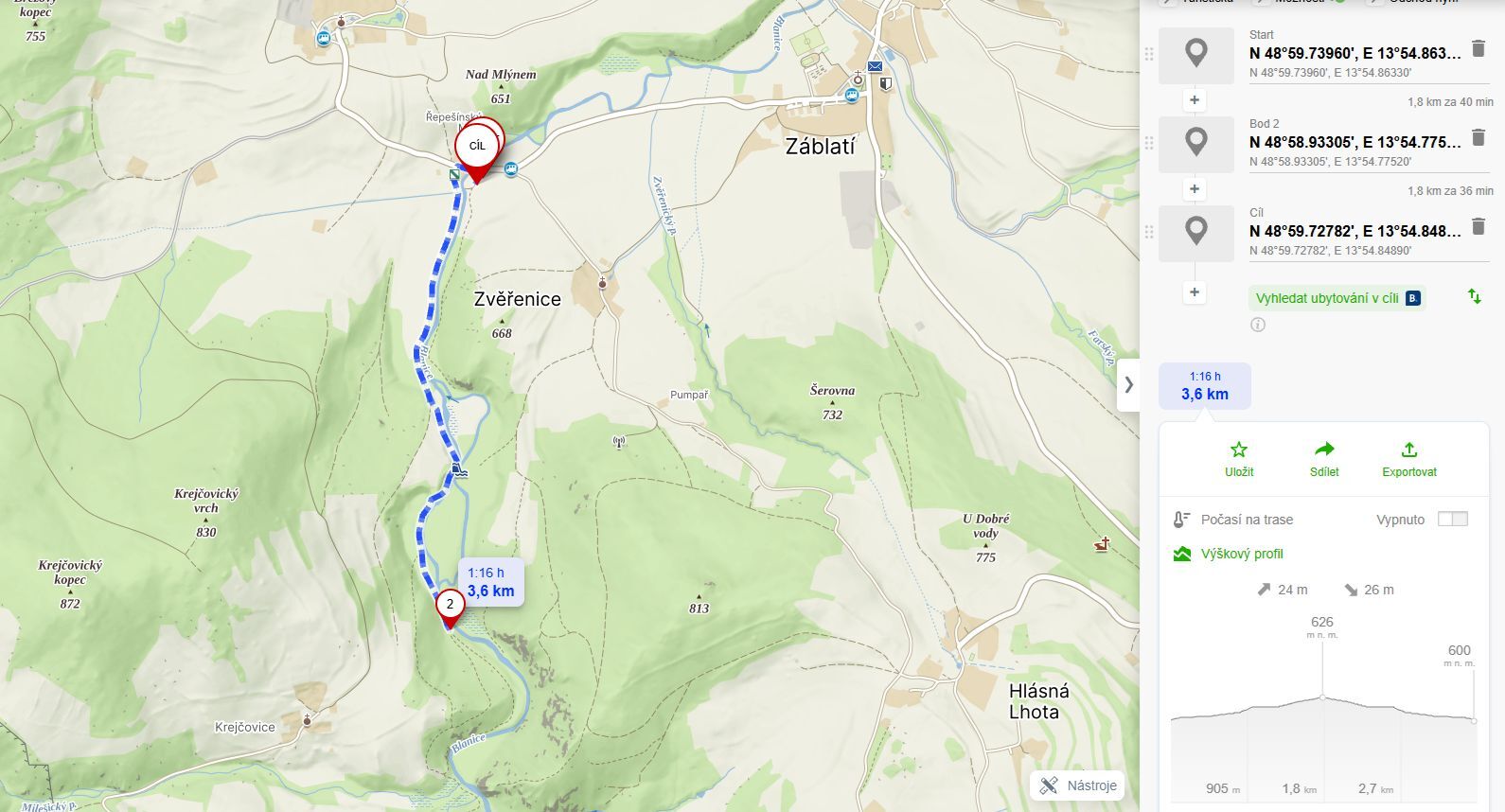Edit the Cíl coordinates field
The height and width of the screenshot is (812, 1505).
1354,231
